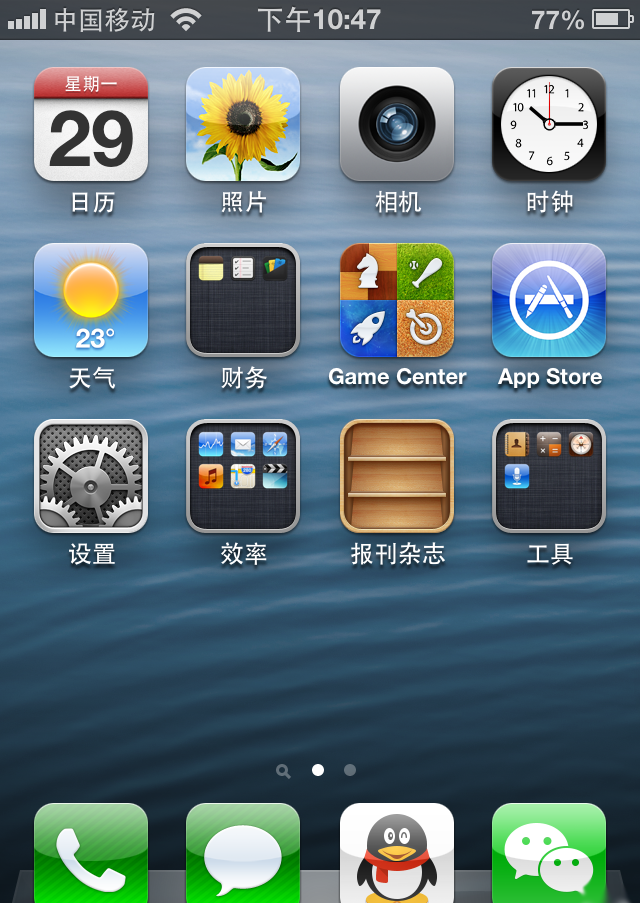Viewport: 640px width, 903px height.
Task: Check the 天气 weather app
Action: (x=91, y=300)
